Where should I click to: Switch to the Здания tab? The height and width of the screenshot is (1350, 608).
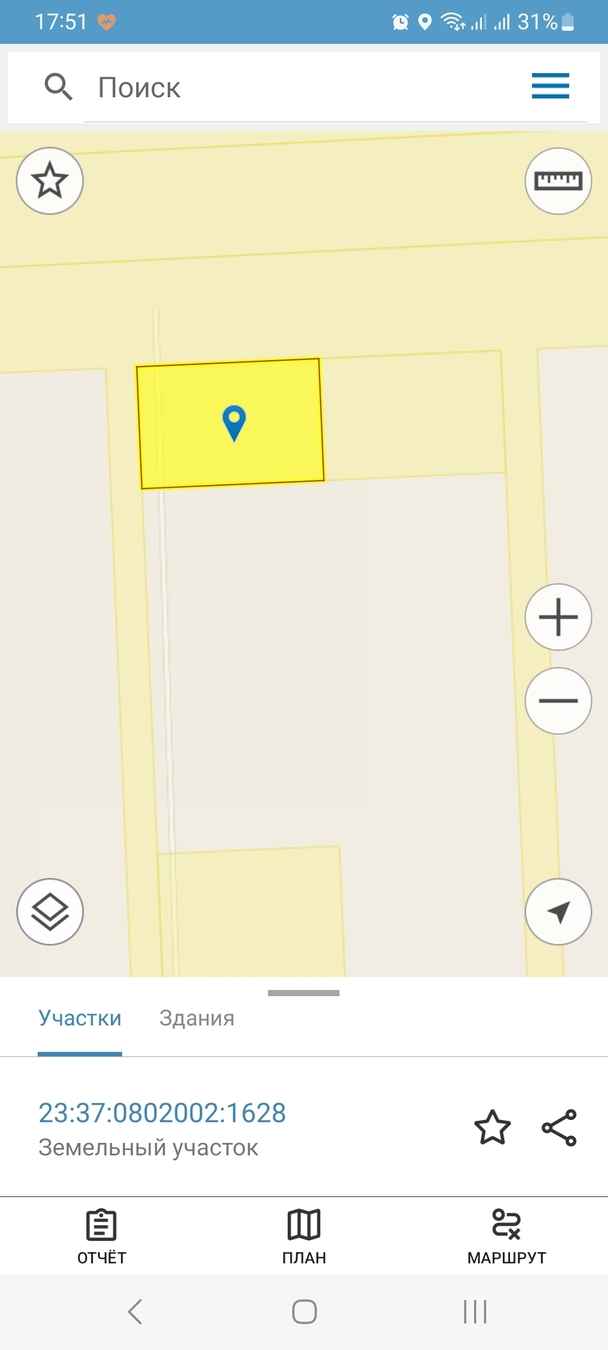pyautogui.click(x=197, y=1018)
